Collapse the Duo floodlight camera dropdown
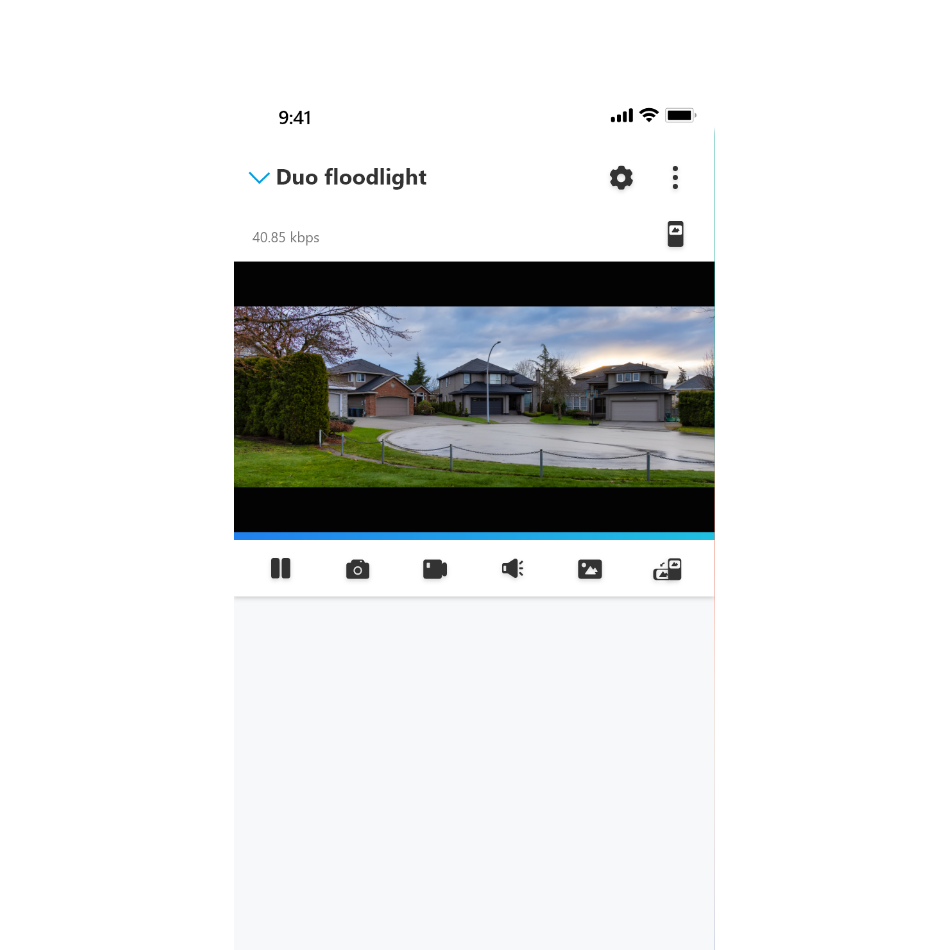Viewport: 950px width, 950px height. (x=259, y=178)
